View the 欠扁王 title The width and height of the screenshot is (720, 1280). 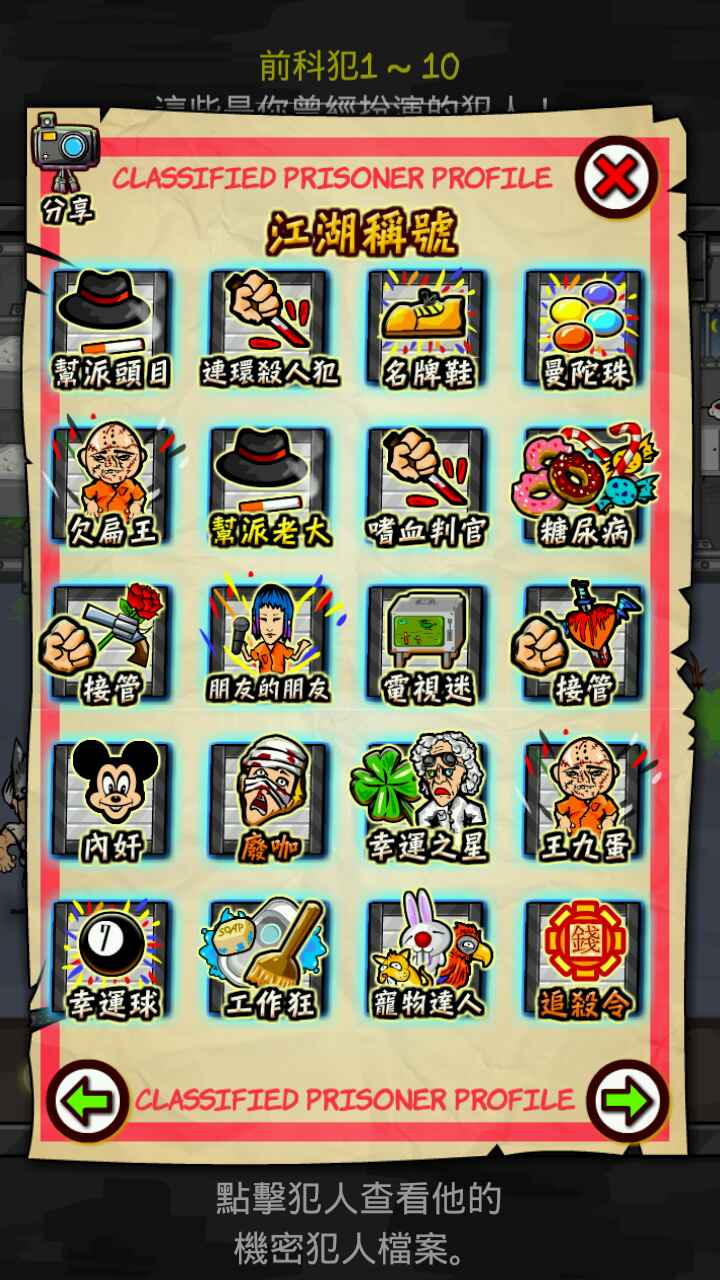click(112, 487)
